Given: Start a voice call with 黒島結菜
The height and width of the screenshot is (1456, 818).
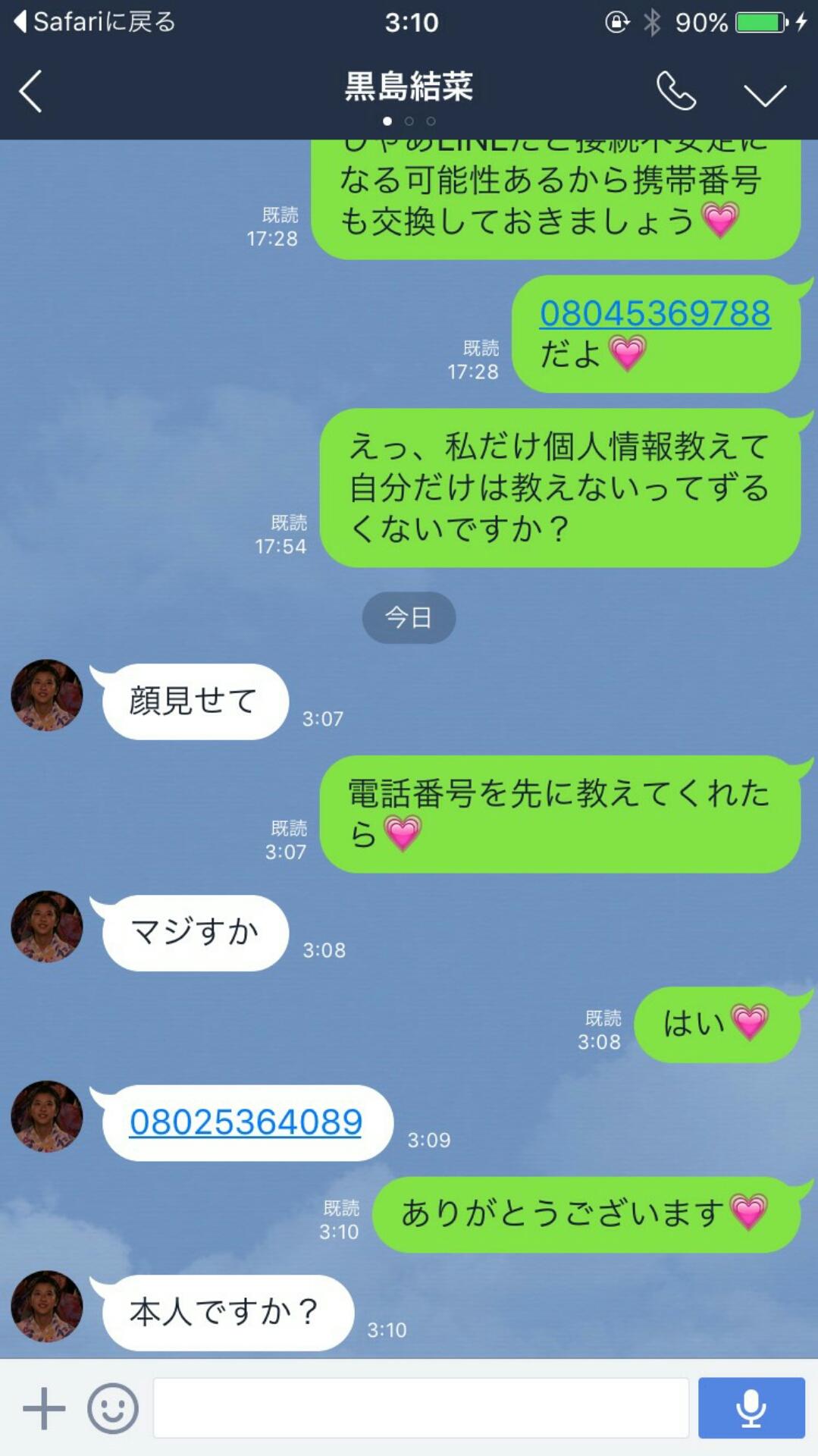Looking at the screenshot, I should [x=677, y=89].
